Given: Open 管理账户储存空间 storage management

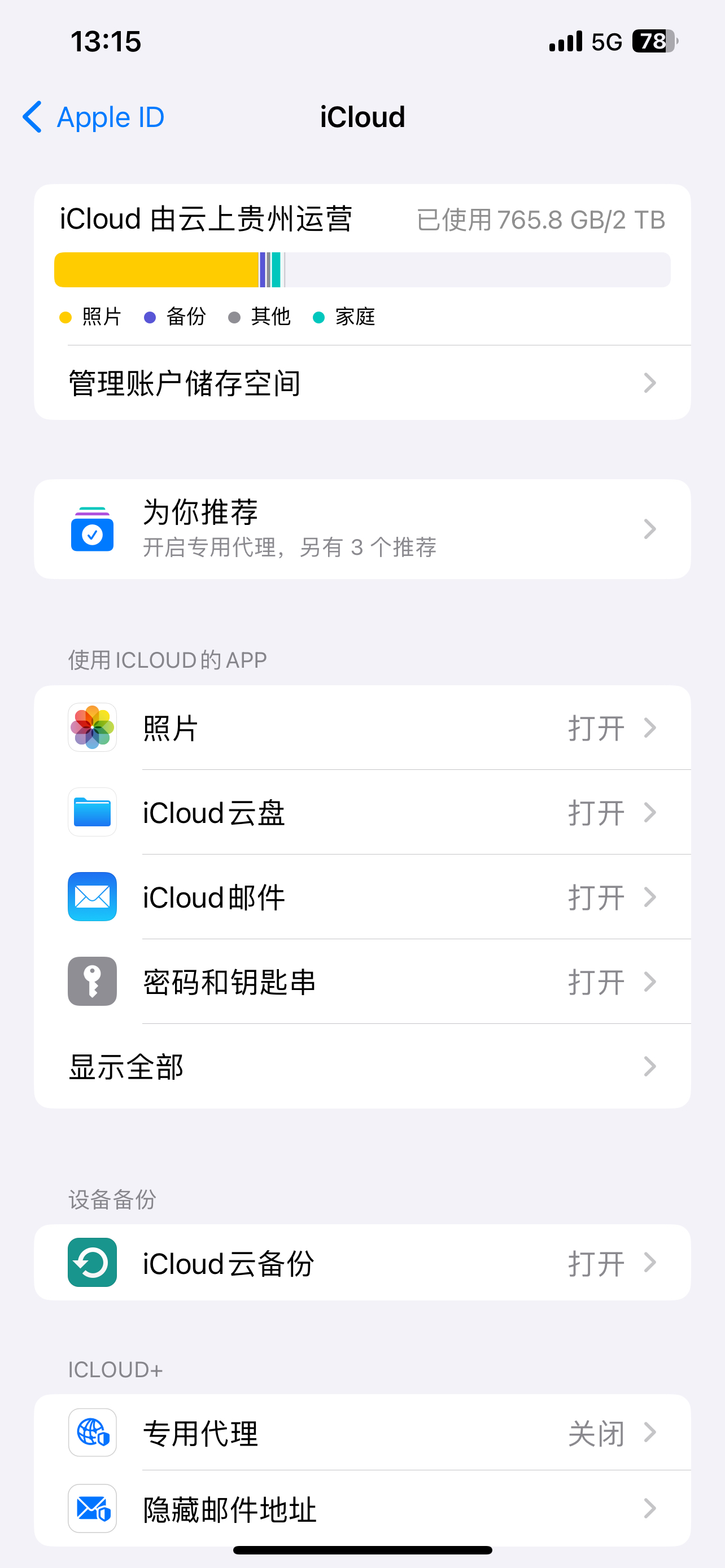Looking at the screenshot, I should (x=362, y=383).
